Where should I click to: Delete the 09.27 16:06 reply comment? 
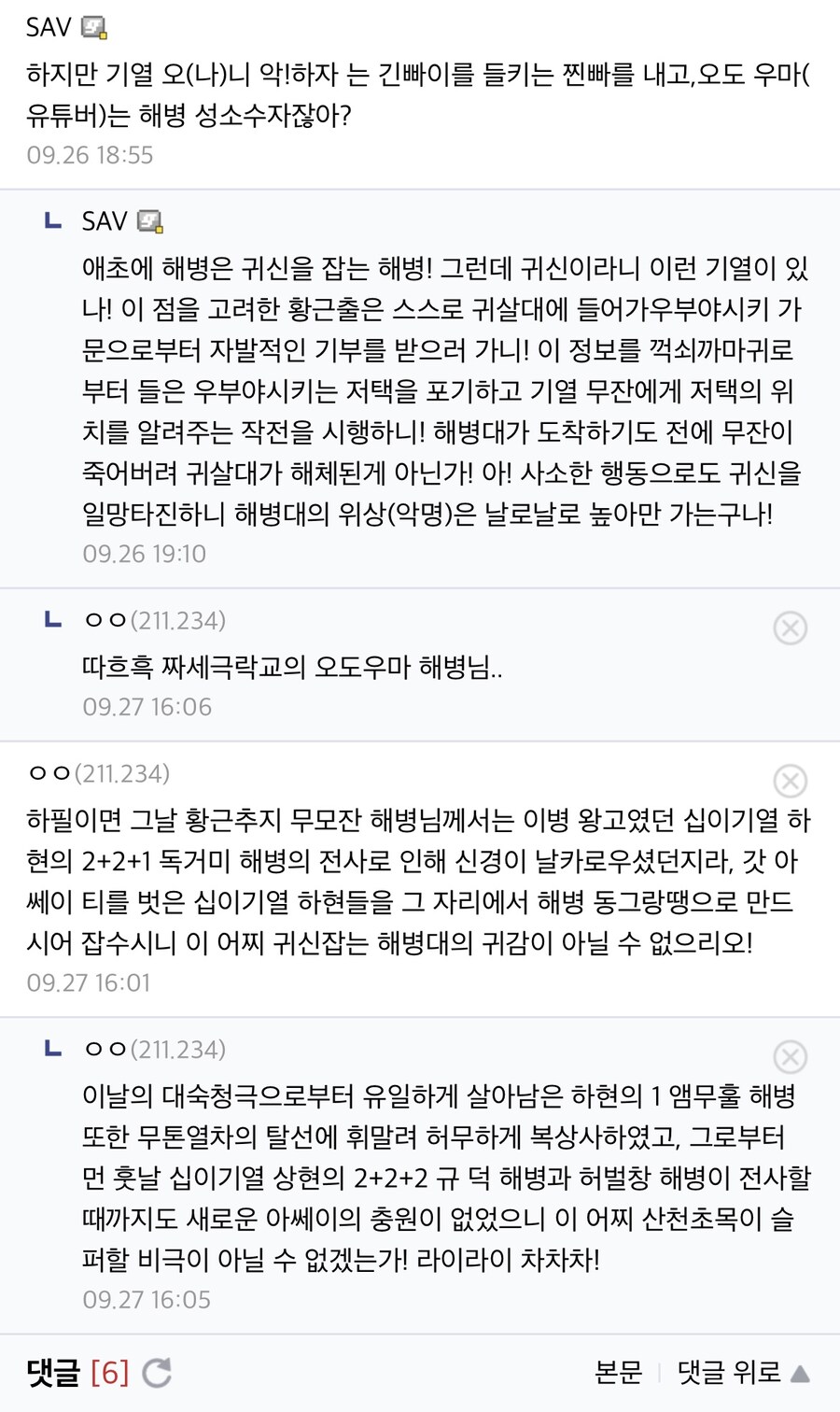(790, 628)
